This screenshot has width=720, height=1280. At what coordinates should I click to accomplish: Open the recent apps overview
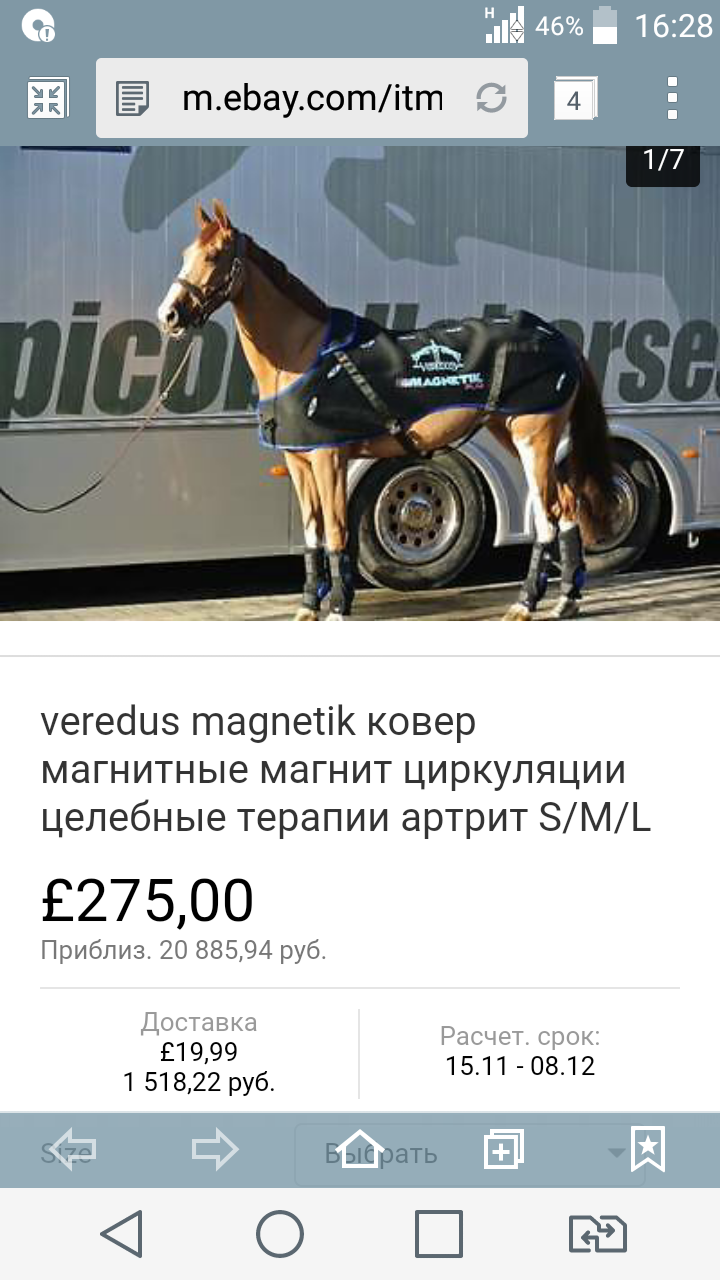pos(439,1234)
